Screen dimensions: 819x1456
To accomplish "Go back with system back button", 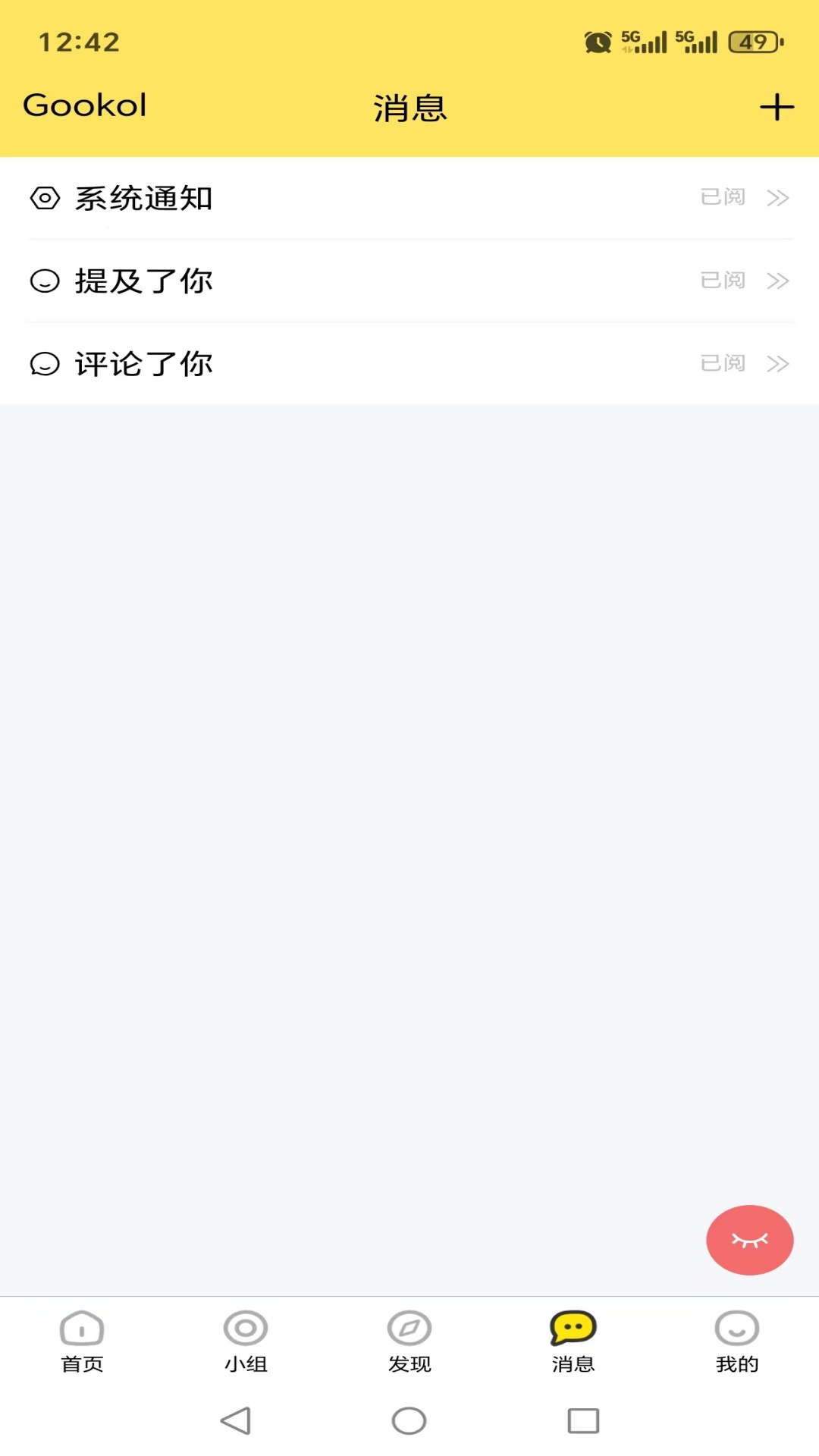I will coord(236,1420).
